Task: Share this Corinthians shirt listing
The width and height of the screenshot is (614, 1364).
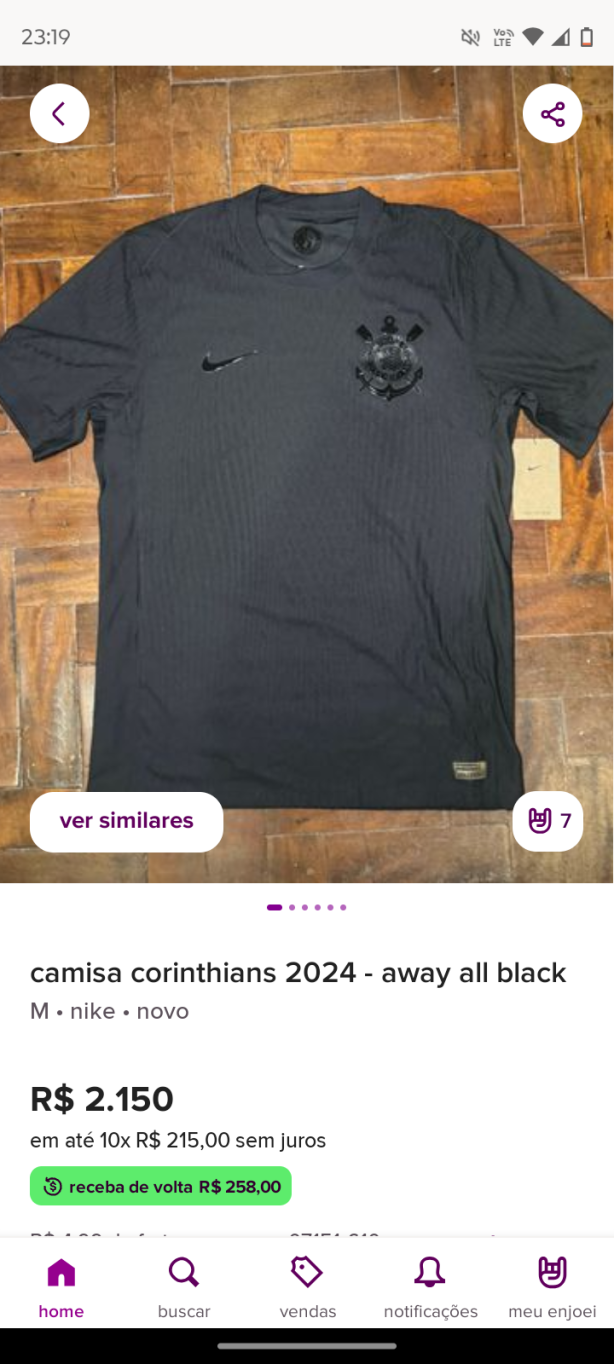Action: click(x=552, y=114)
